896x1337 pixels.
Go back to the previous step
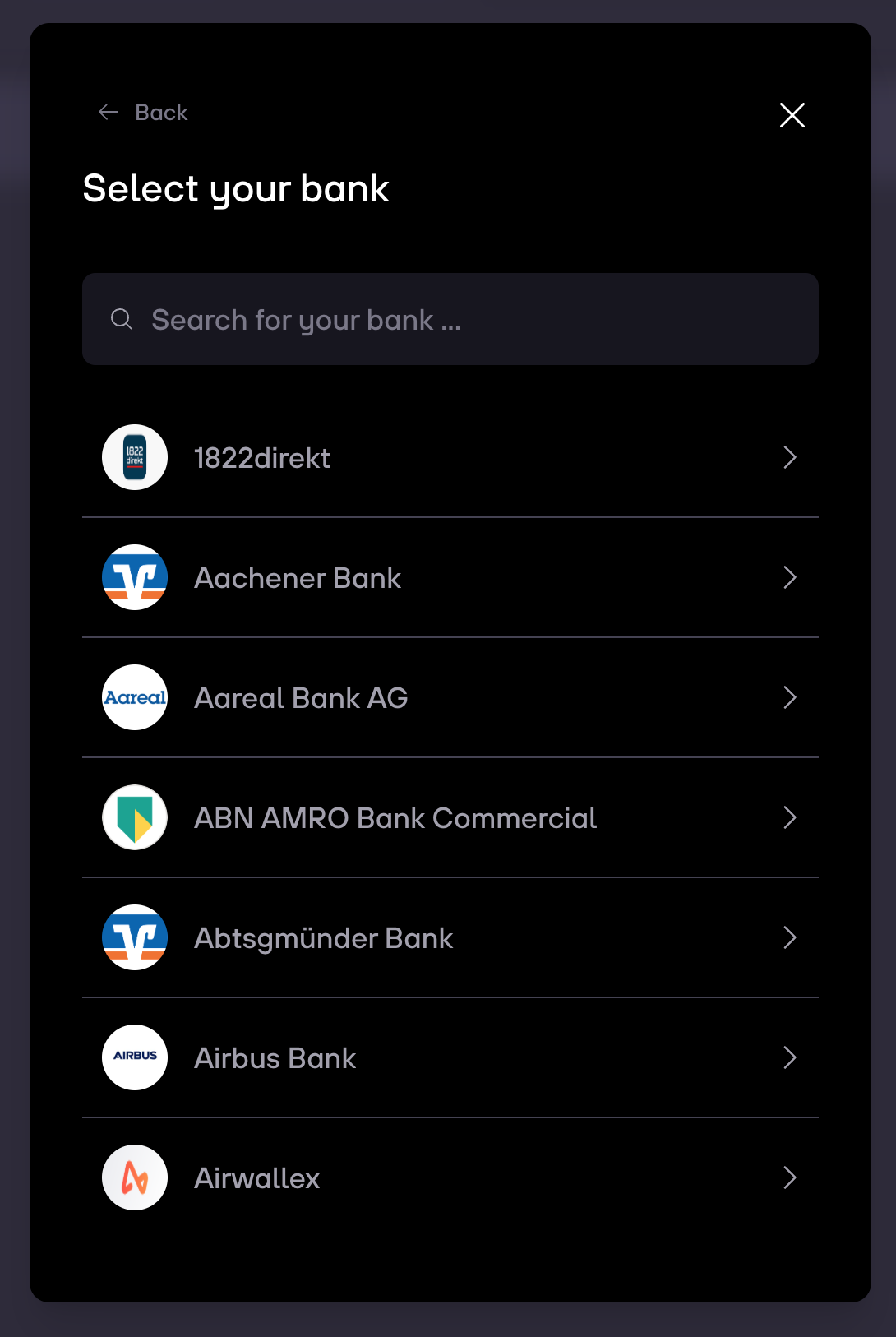click(x=144, y=113)
